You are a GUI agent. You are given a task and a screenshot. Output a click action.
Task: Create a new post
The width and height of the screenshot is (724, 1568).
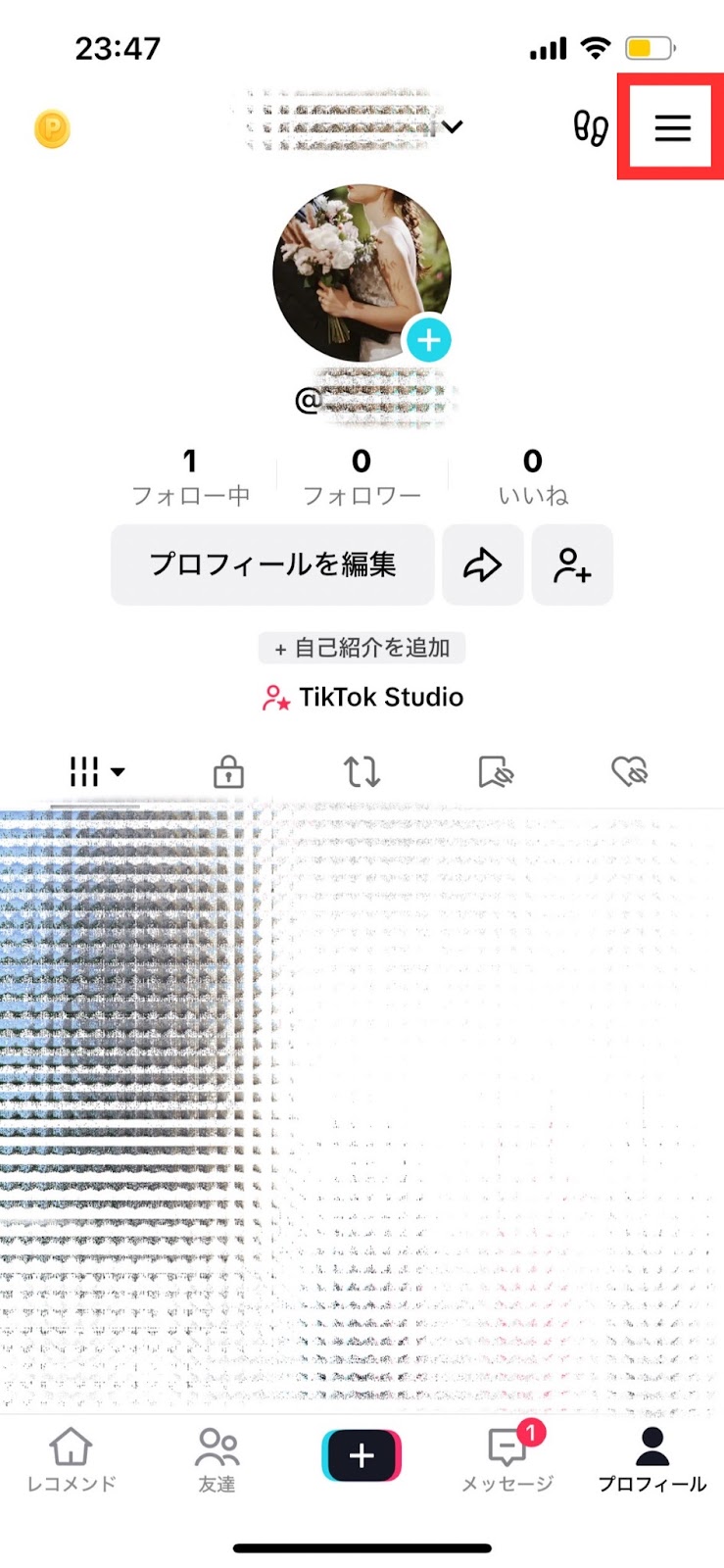coord(362,1455)
